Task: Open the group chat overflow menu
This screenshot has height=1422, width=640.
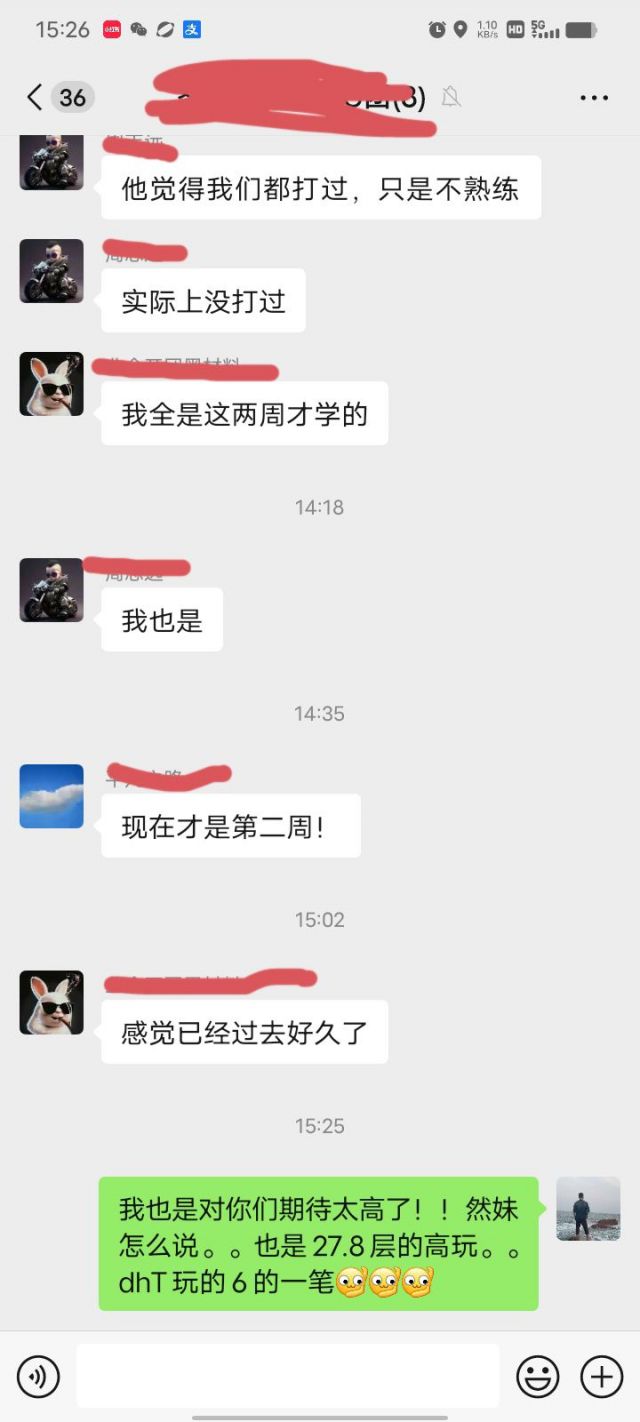Action: coord(594,97)
